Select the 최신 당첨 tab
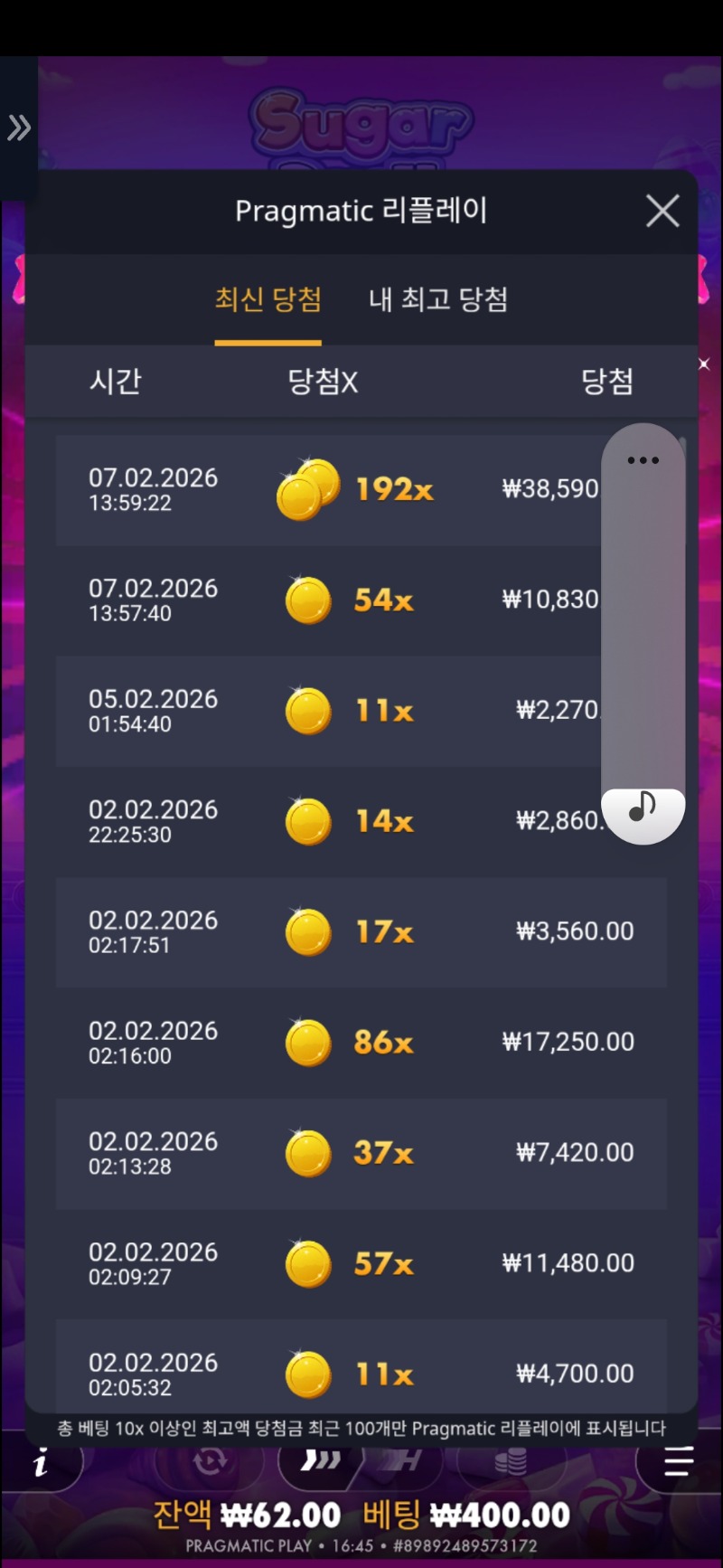The width and height of the screenshot is (723, 1568). [268, 299]
